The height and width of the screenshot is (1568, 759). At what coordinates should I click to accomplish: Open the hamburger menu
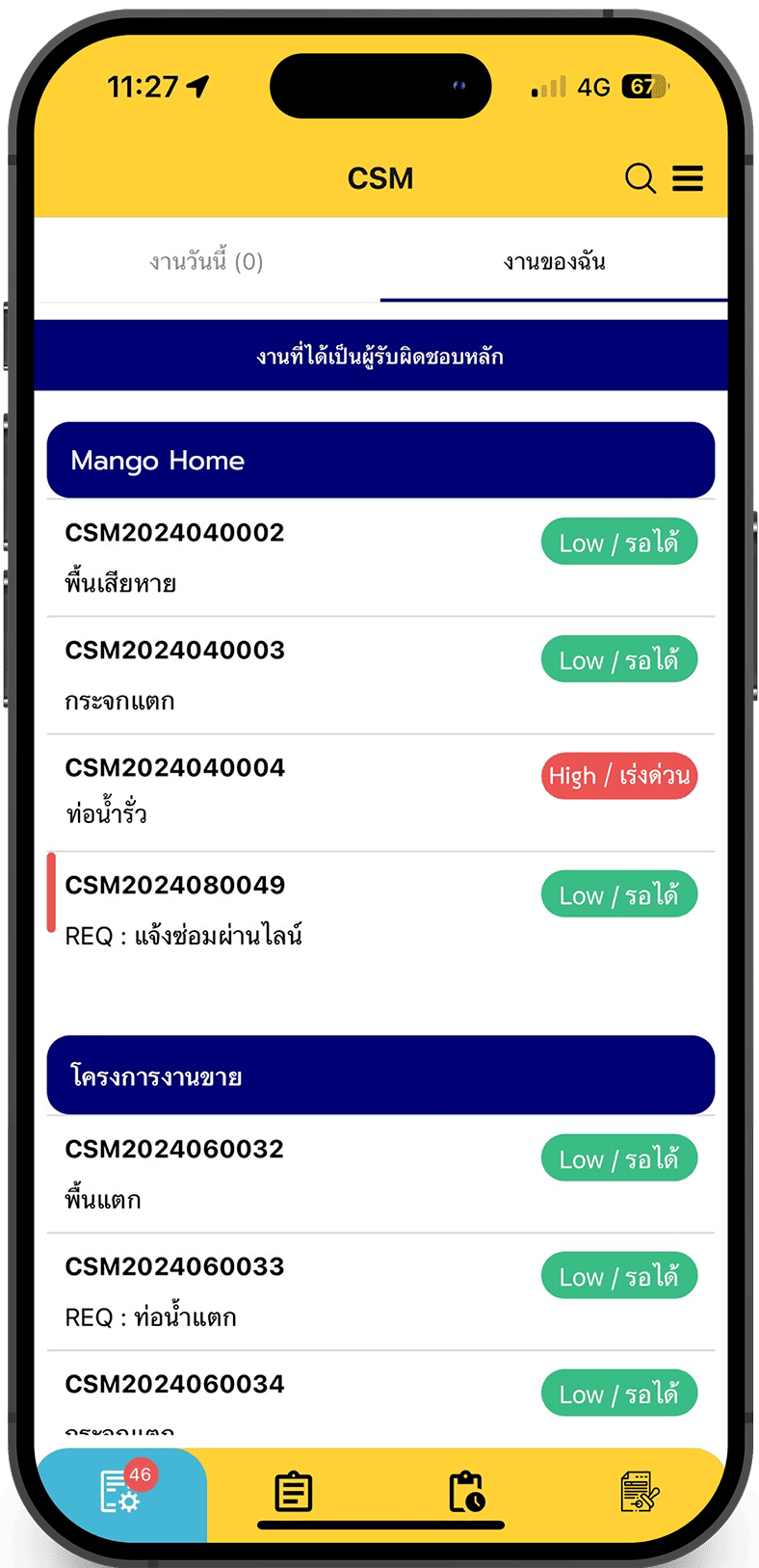(x=688, y=178)
